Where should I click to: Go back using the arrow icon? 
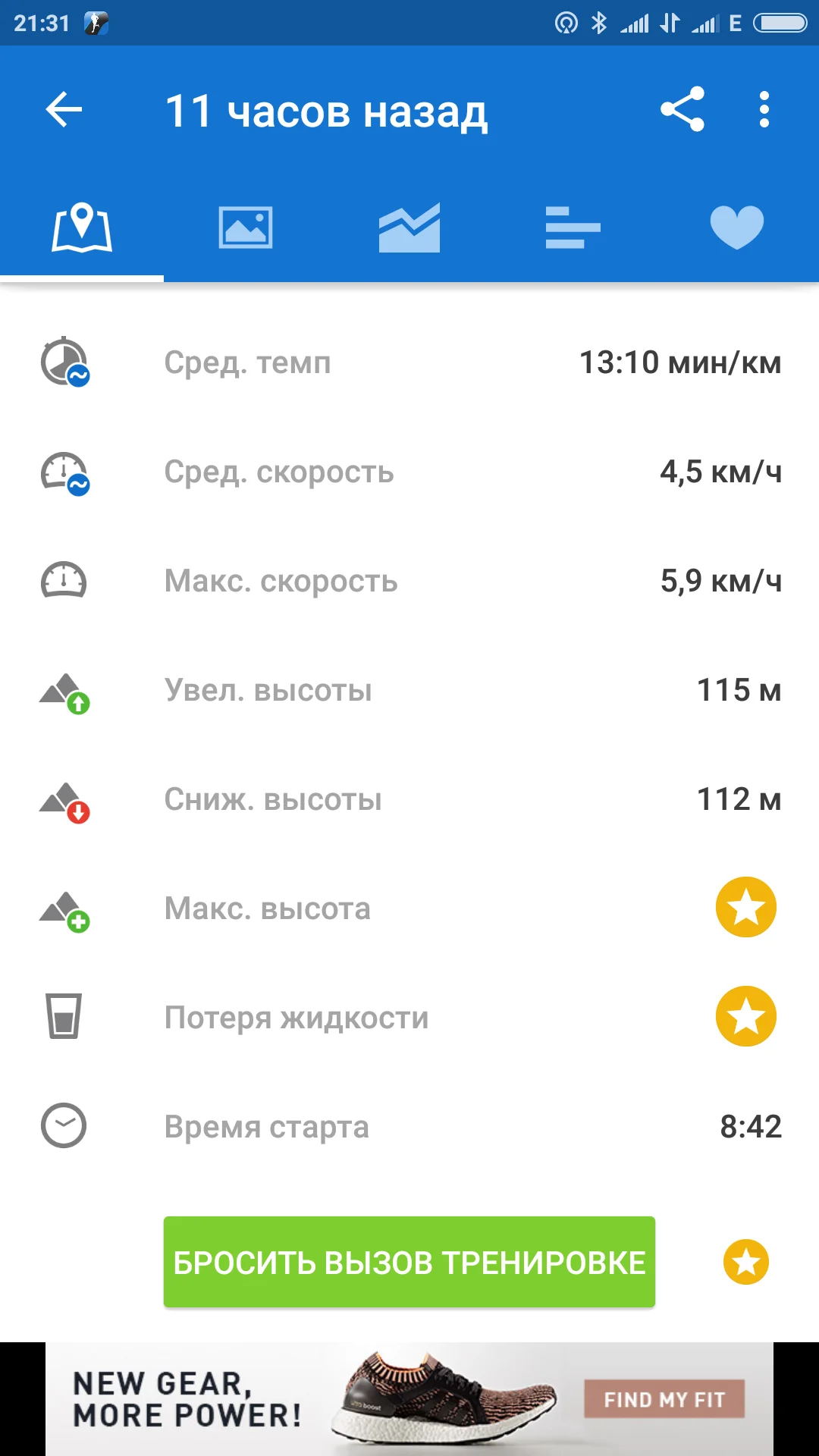tap(64, 110)
